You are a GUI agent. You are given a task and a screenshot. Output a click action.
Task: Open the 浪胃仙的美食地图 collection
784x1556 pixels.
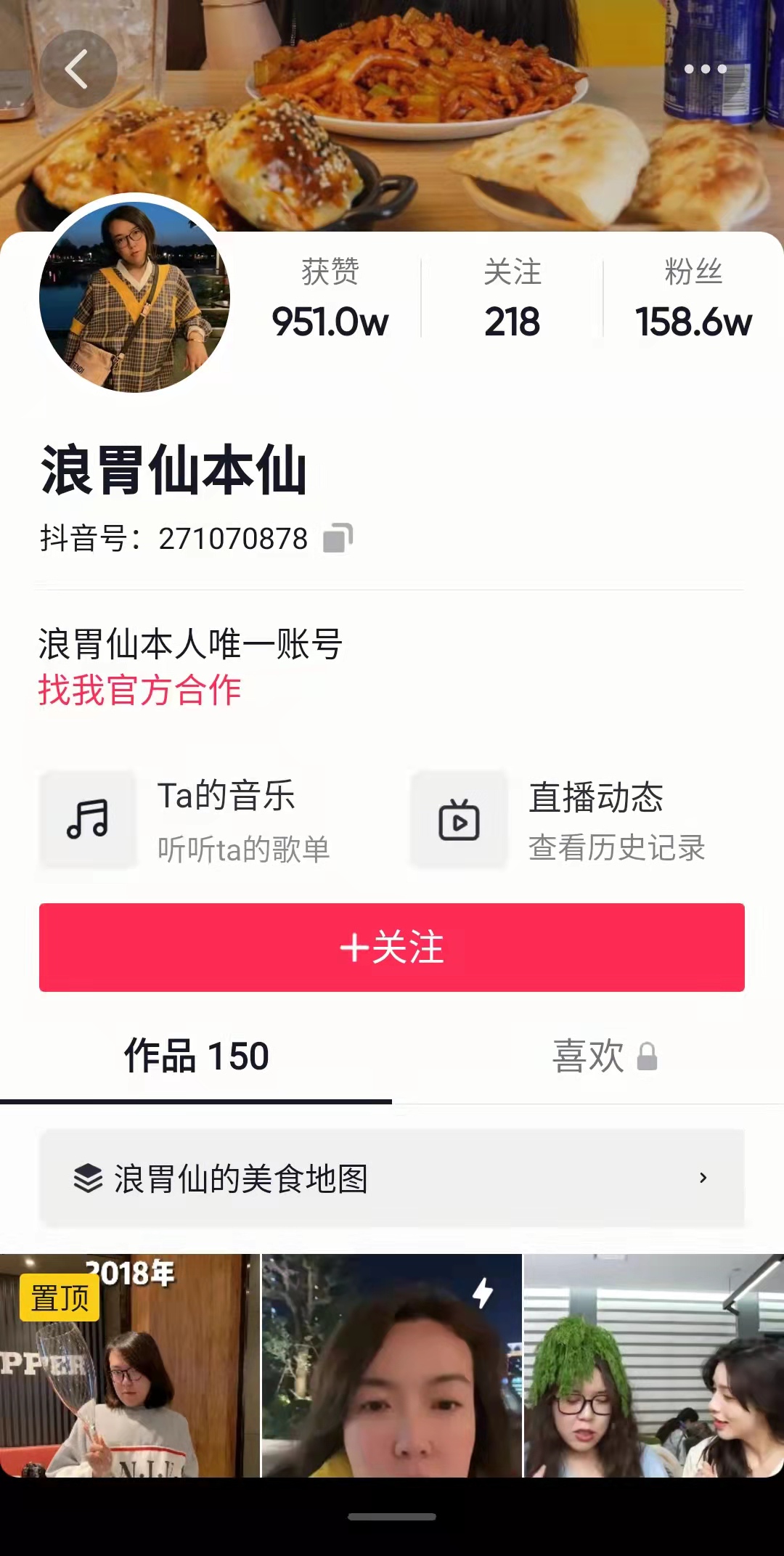tap(392, 1178)
